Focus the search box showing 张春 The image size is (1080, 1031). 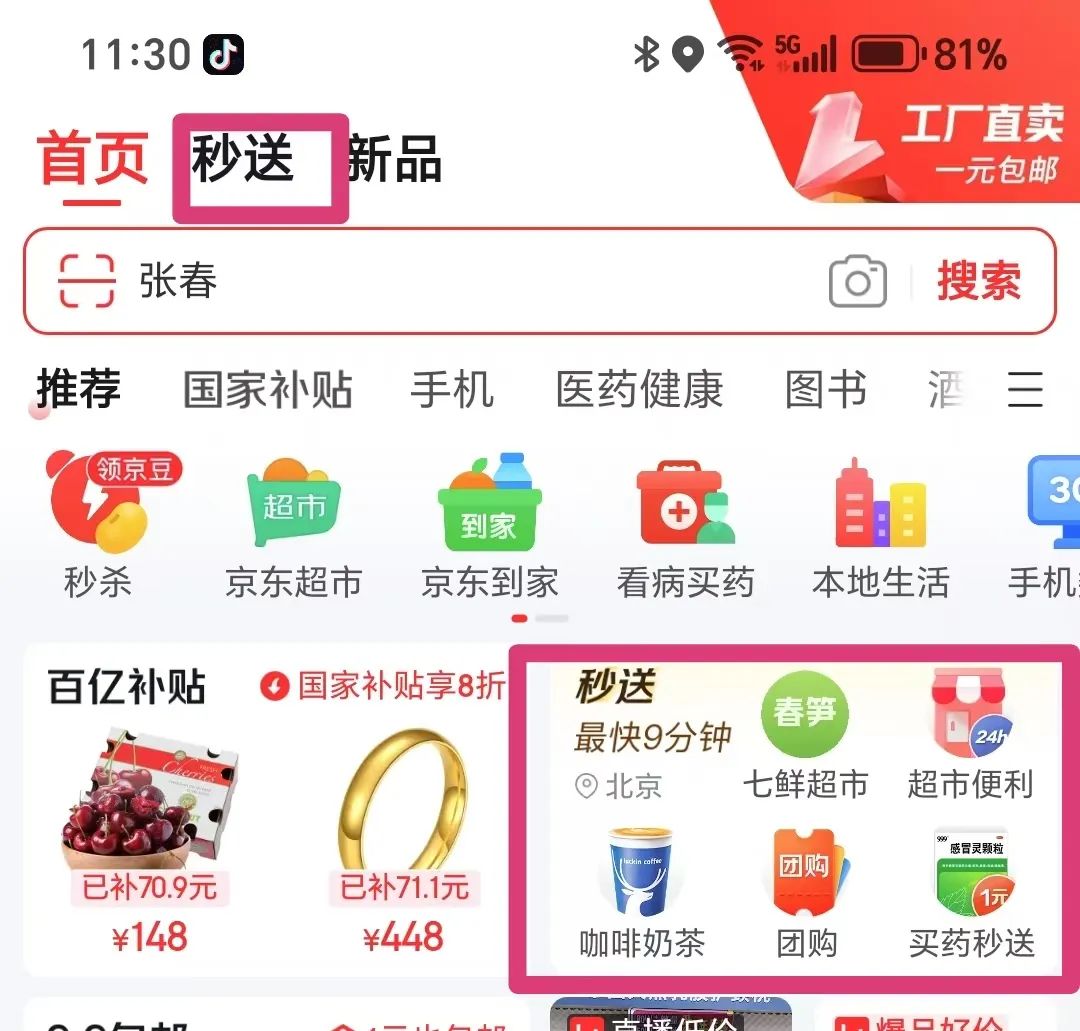pos(480,282)
